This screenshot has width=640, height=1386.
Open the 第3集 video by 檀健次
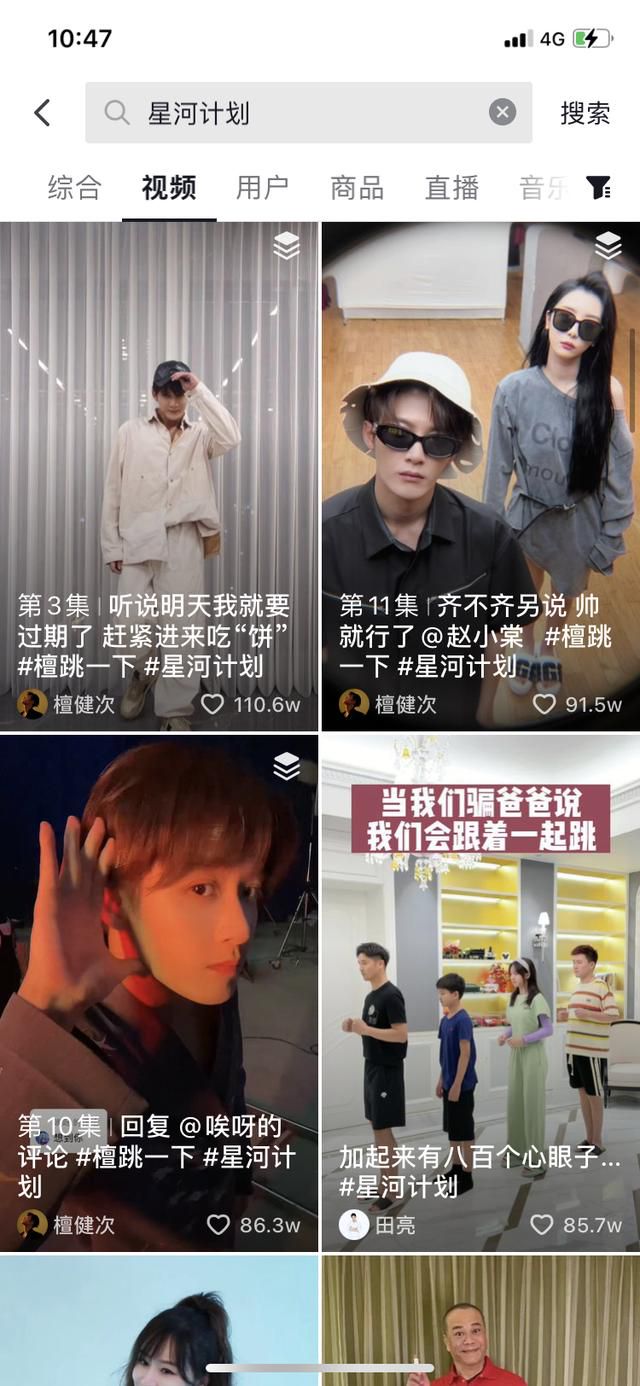pyautogui.click(x=159, y=450)
